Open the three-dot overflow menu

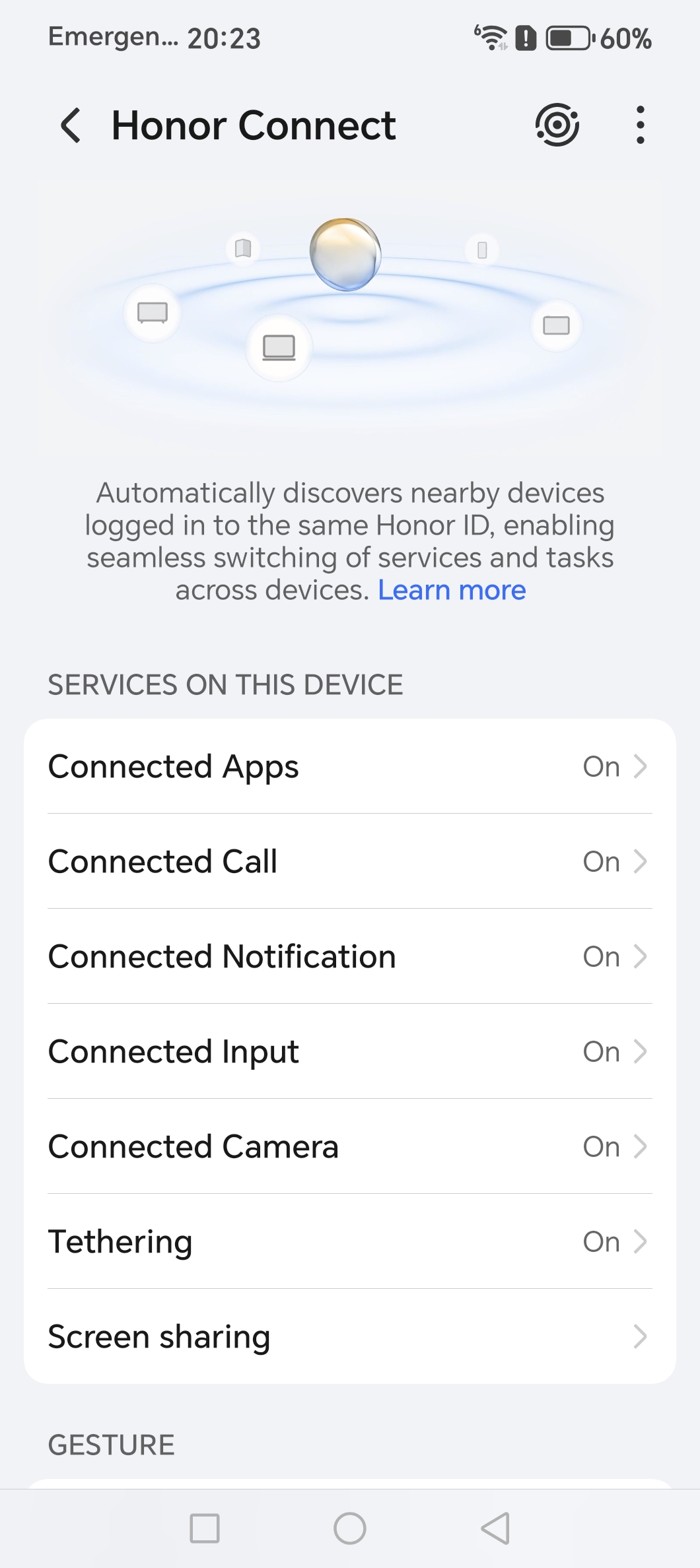[x=640, y=125]
